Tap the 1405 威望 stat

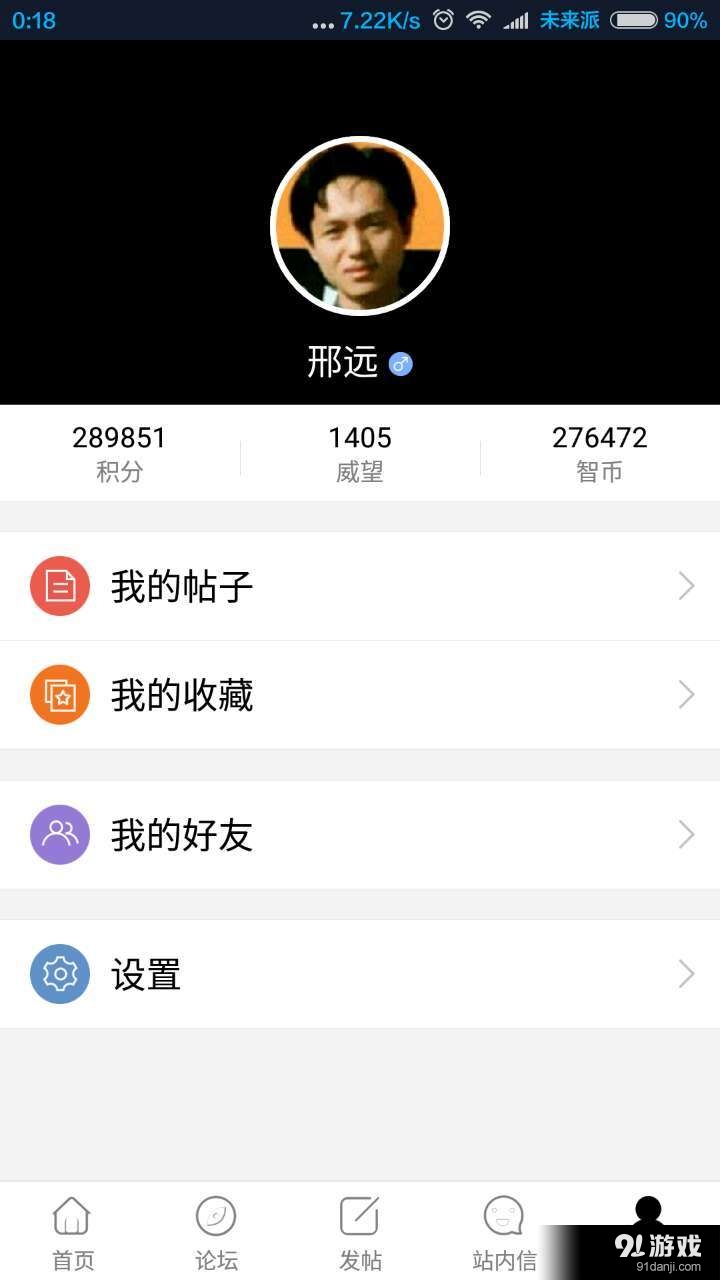point(360,452)
